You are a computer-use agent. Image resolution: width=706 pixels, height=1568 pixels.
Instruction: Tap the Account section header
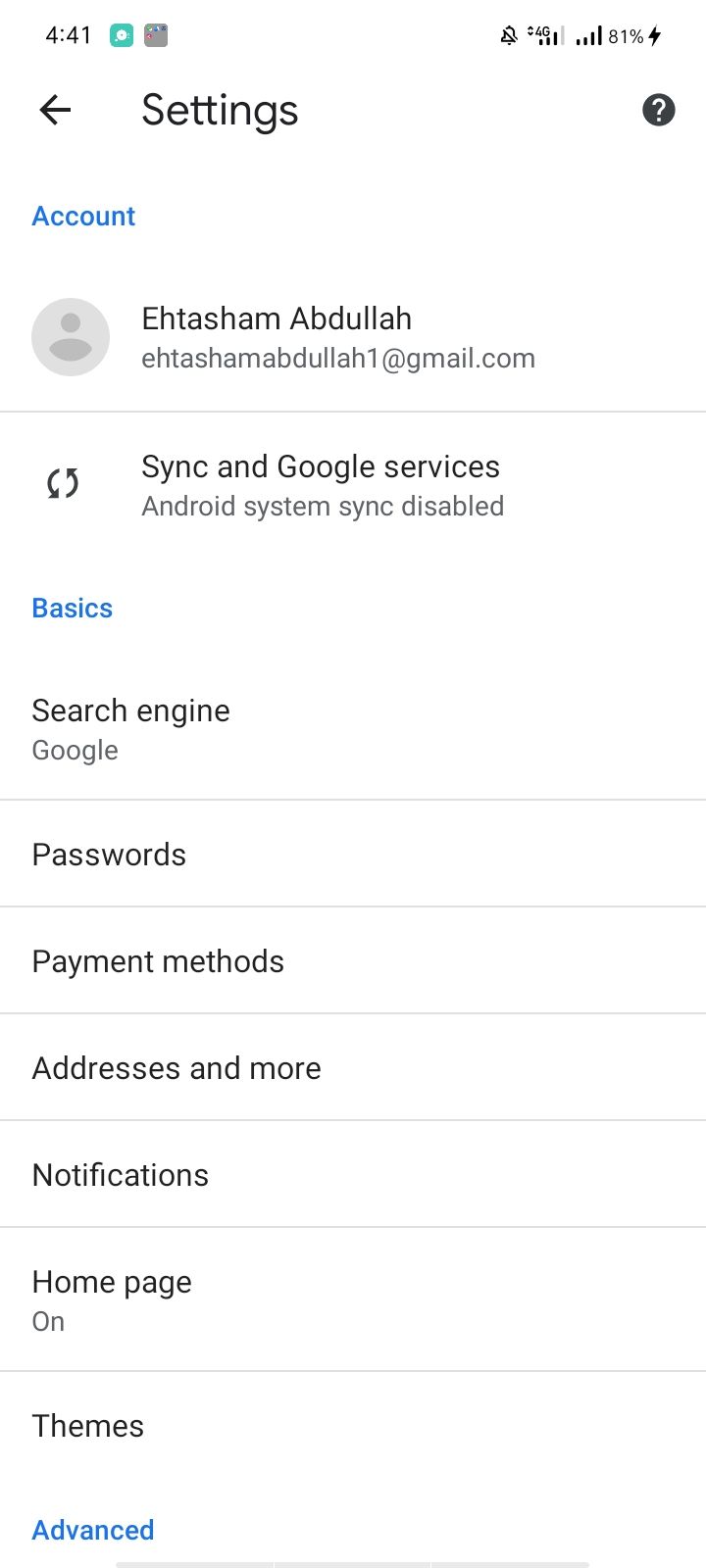[x=83, y=216]
